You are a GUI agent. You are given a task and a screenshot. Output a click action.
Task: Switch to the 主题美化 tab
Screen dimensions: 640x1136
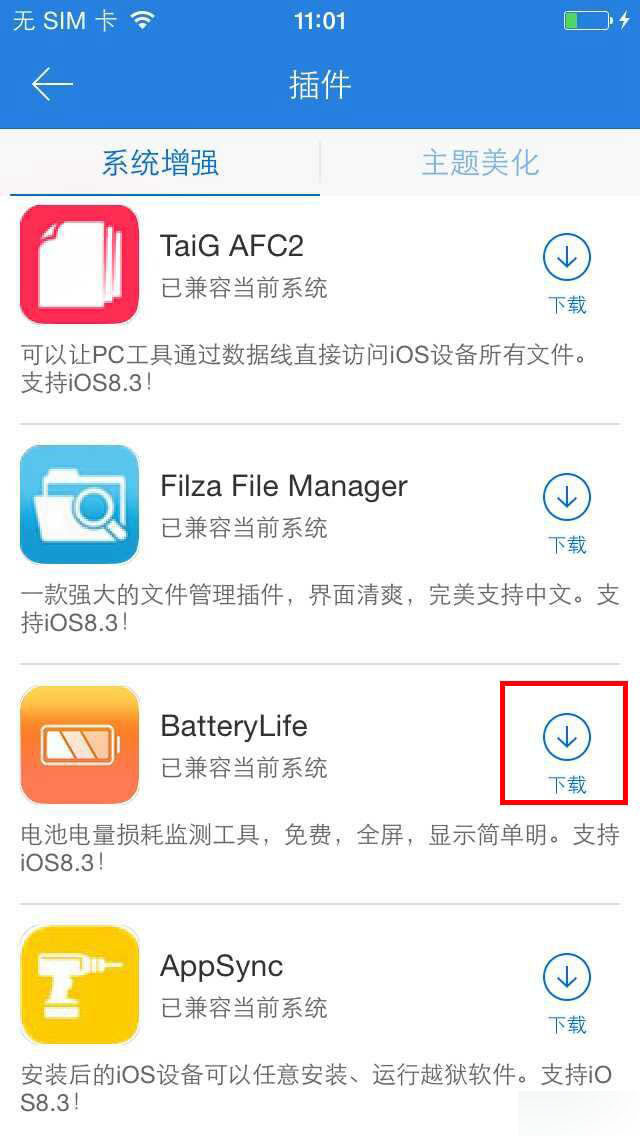click(x=480, y=163)
